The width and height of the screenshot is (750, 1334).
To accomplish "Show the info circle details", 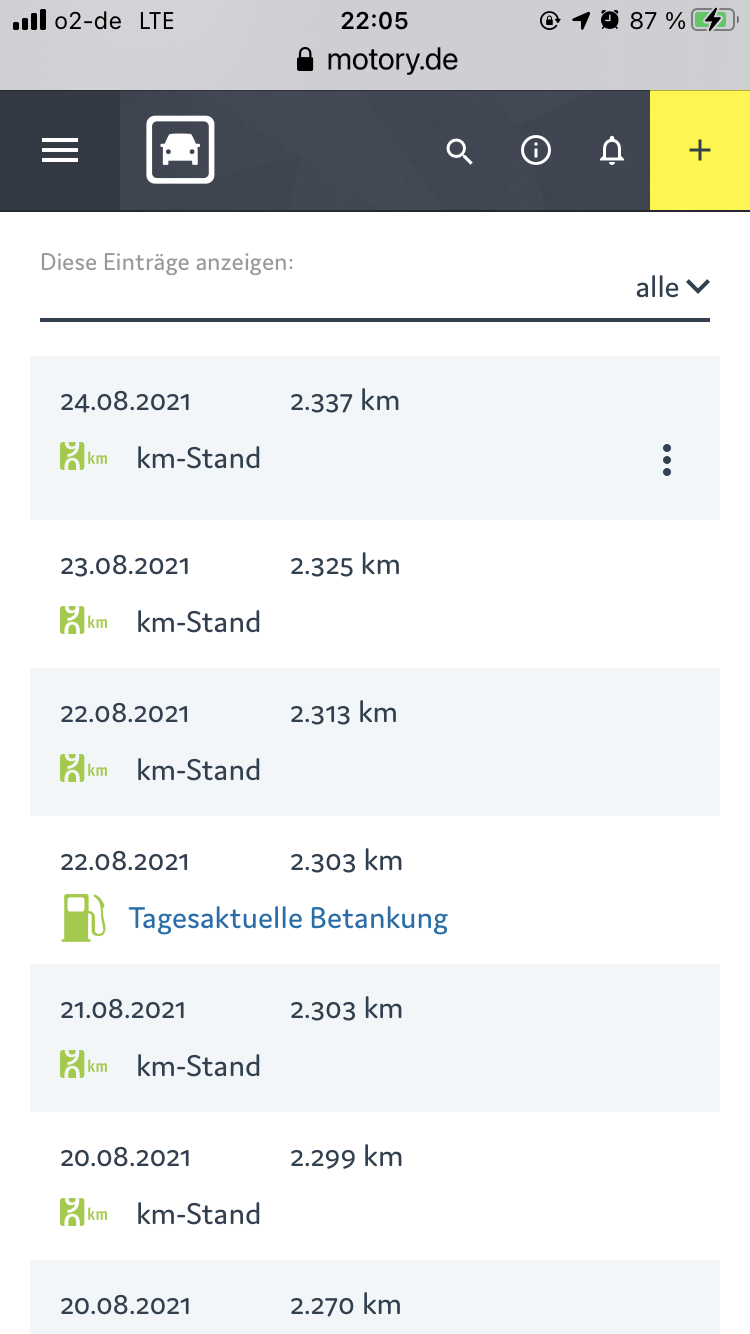I will (x=536, y=151).
